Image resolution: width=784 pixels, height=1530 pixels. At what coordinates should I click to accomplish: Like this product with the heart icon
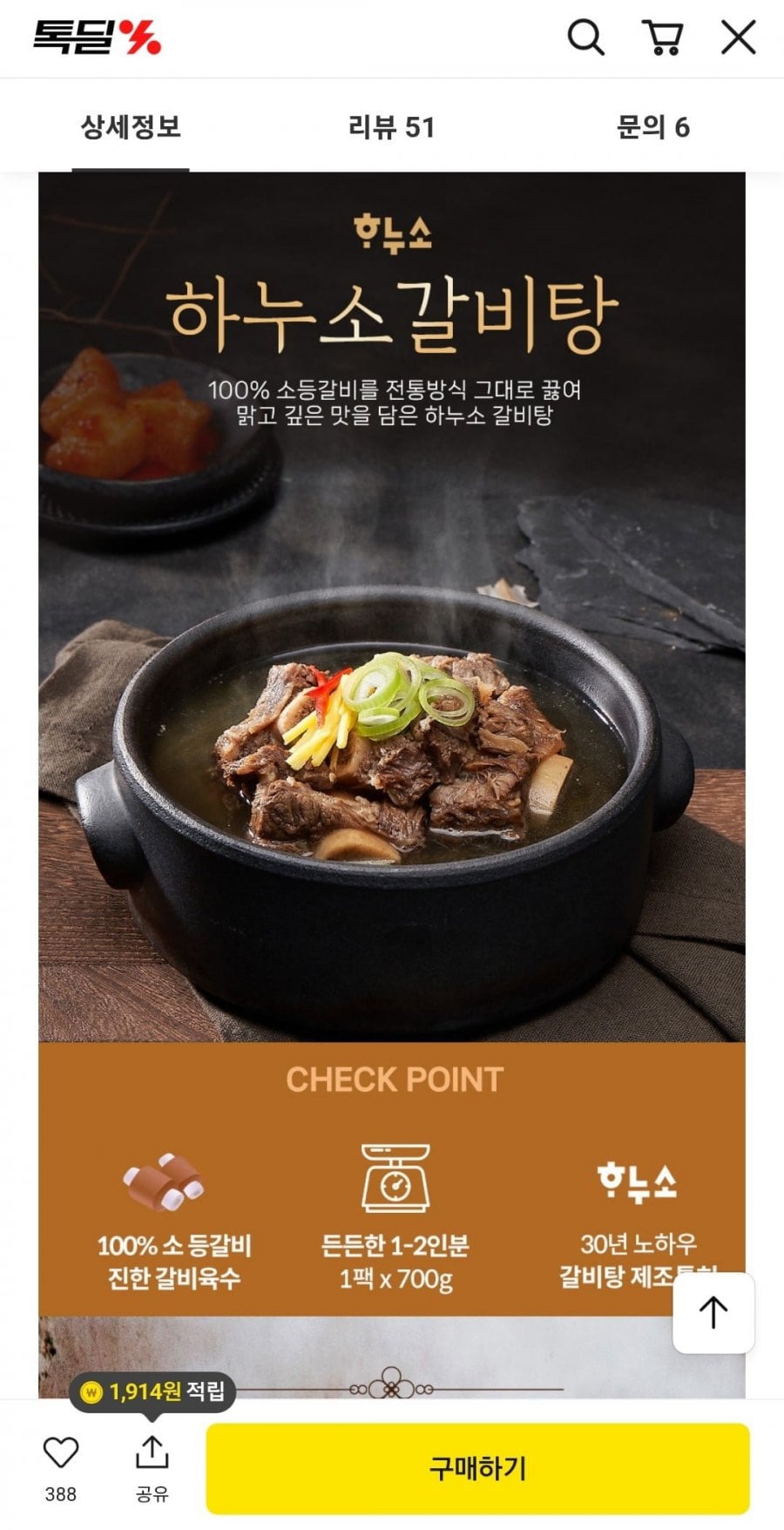pyautogui.click(x=61, y=1452)
